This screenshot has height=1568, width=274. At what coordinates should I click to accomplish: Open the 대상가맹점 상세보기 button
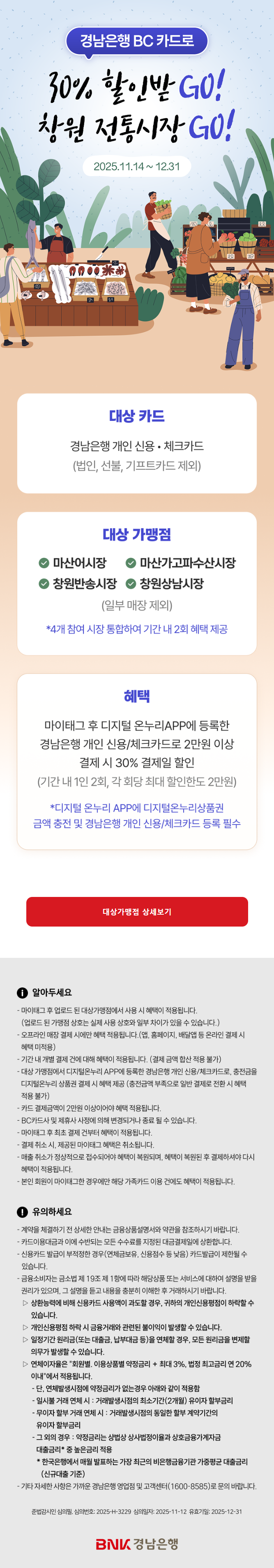[x=137, y=911]
